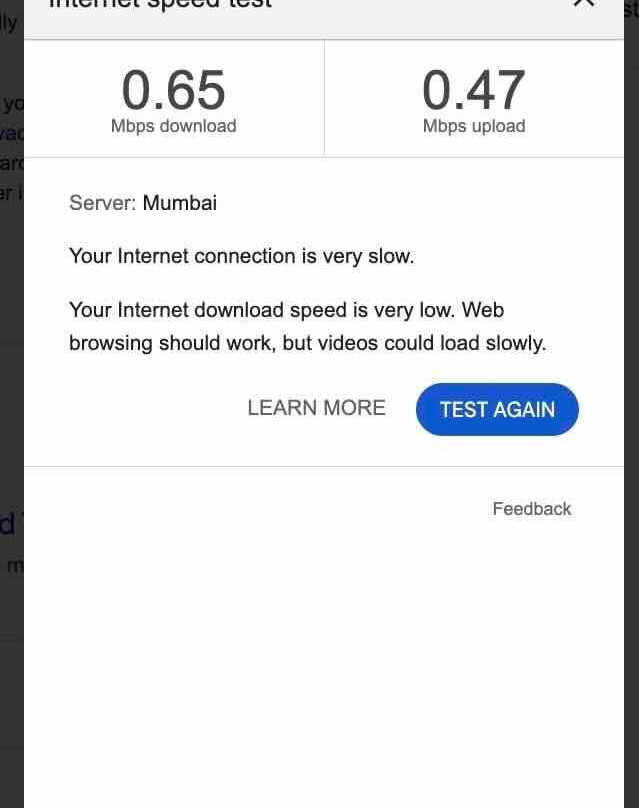Image resolution: width=639 pixels, height=808 pixels.
Task: Open the Feedback link
Action: (x=531, y=509)
